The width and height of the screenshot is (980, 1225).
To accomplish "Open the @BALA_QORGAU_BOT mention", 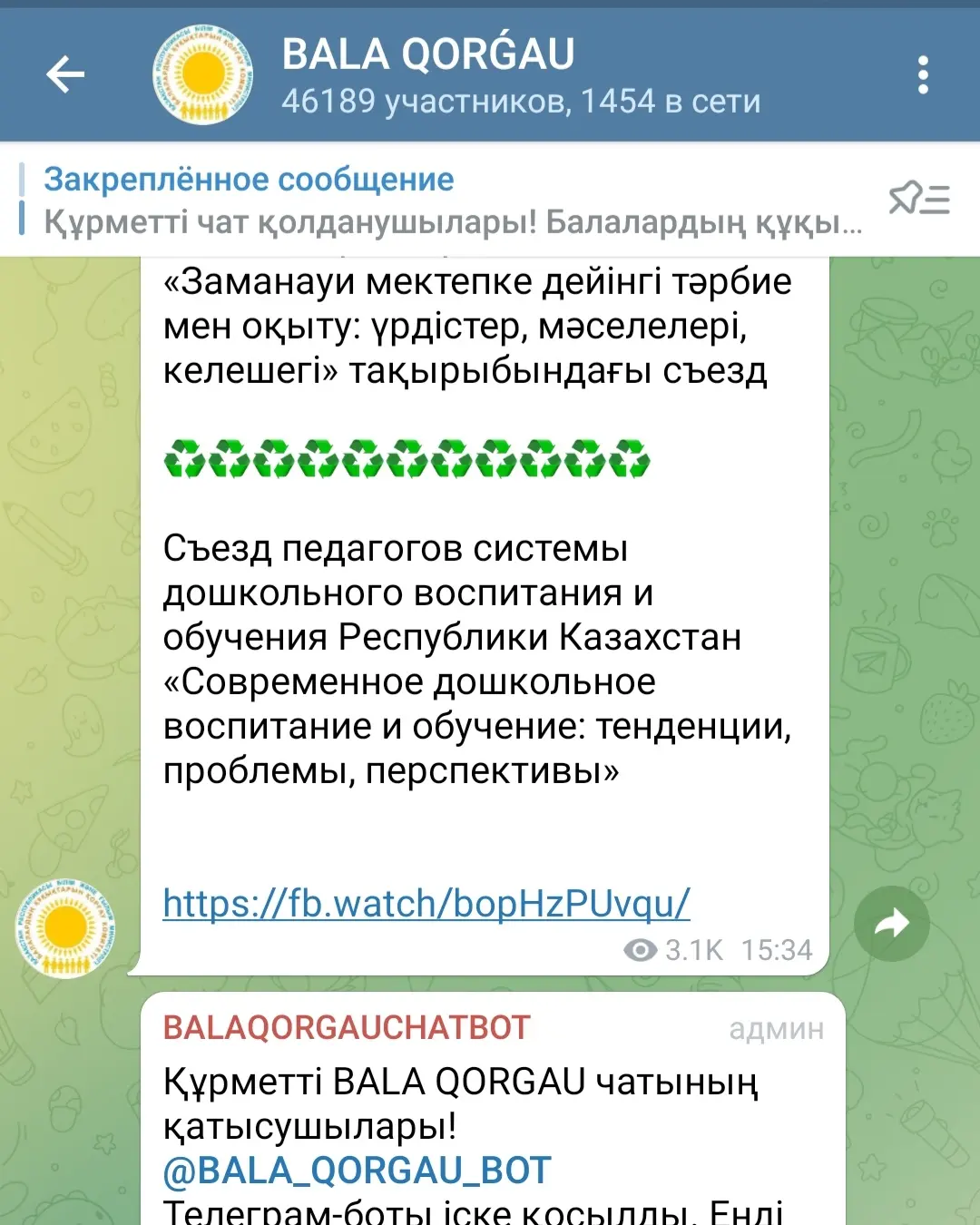I will click(357, 1171).
